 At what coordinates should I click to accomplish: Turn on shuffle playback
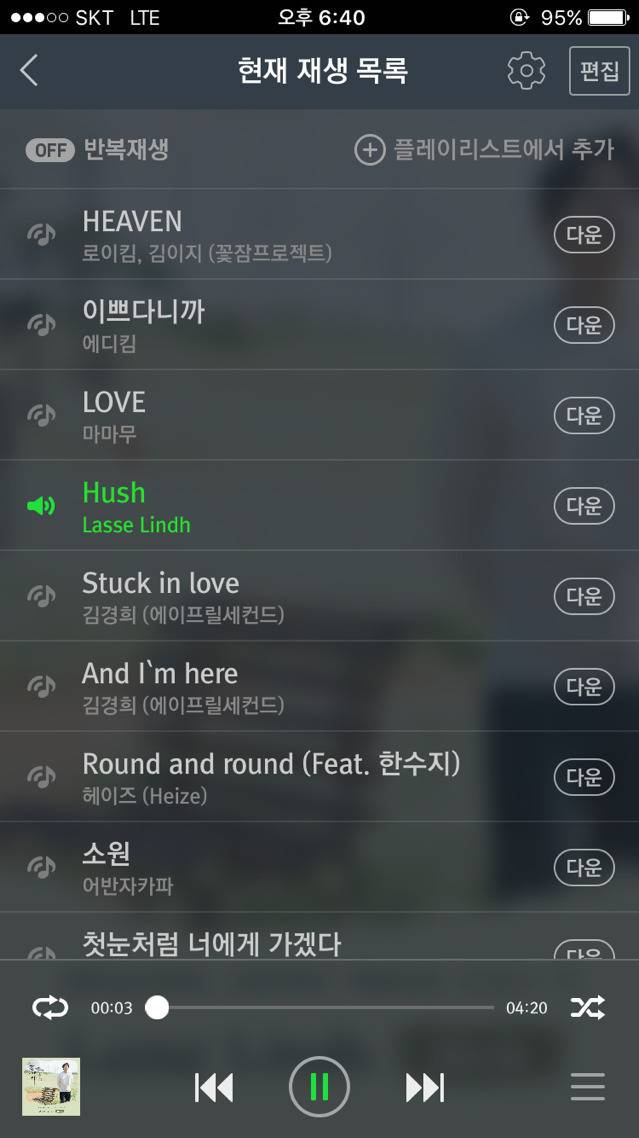tap(587, 1007)
